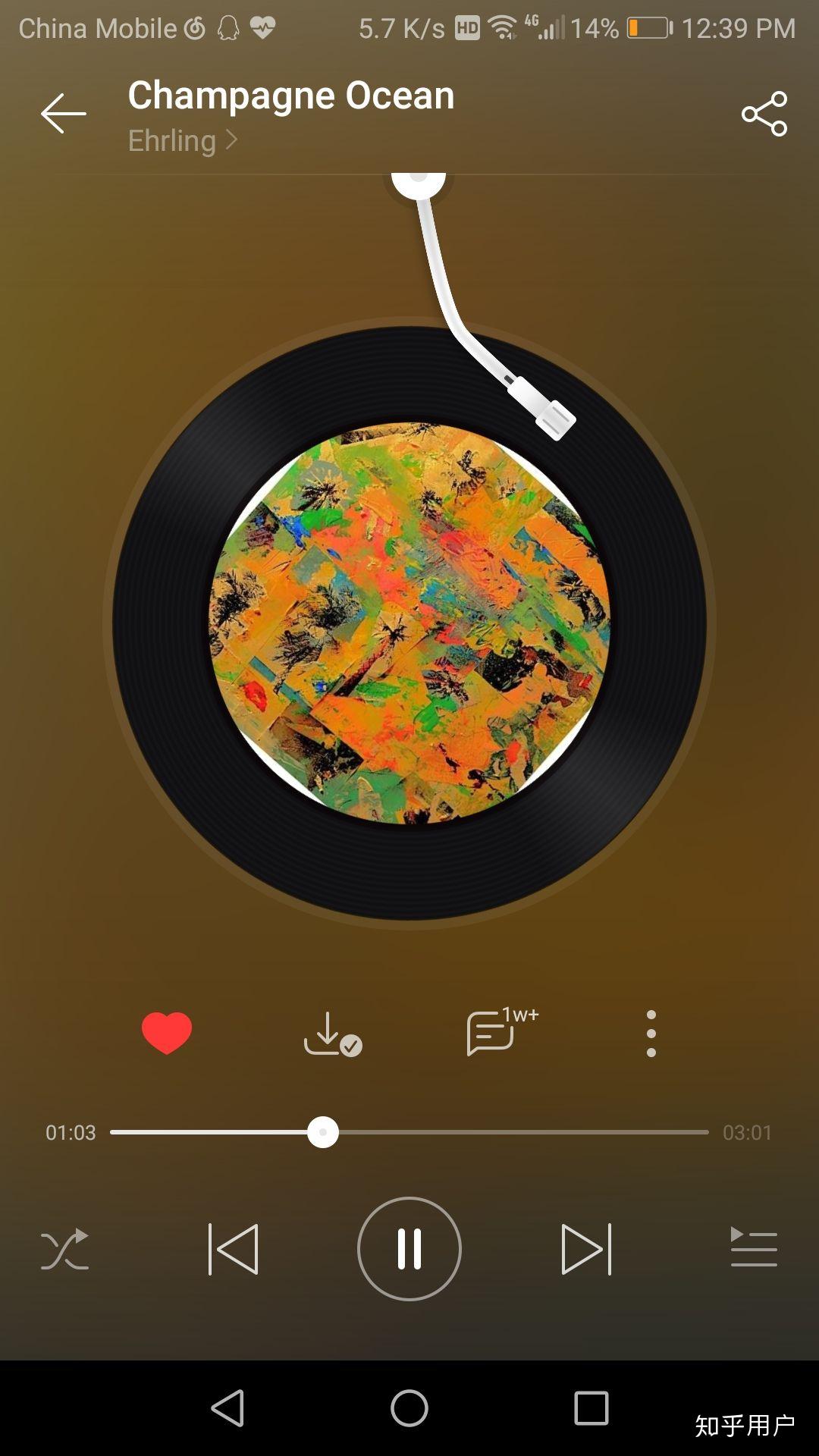Go back from the Champagne Ocean player
This screenshot has height=1456, width=819.
coord(64,114)
